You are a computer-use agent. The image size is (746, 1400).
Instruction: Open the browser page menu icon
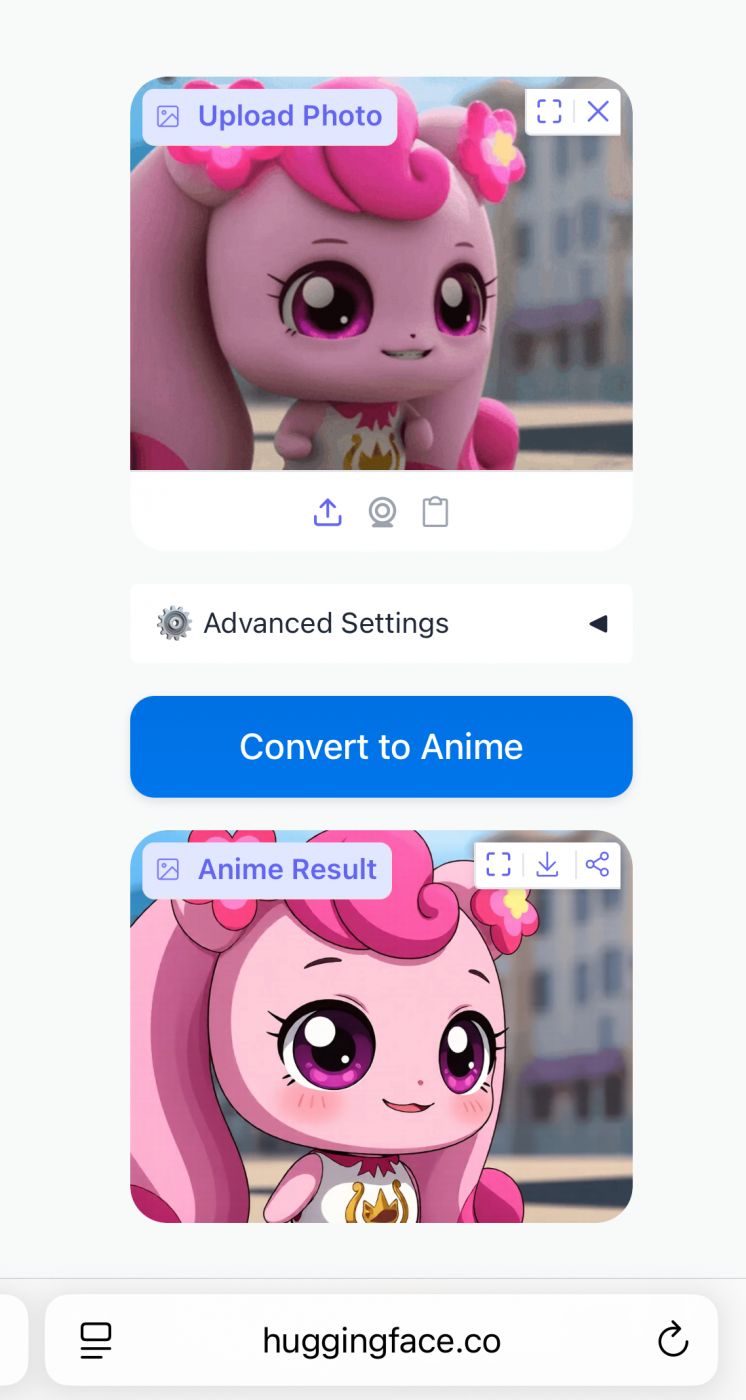(x=96, y=1340)
